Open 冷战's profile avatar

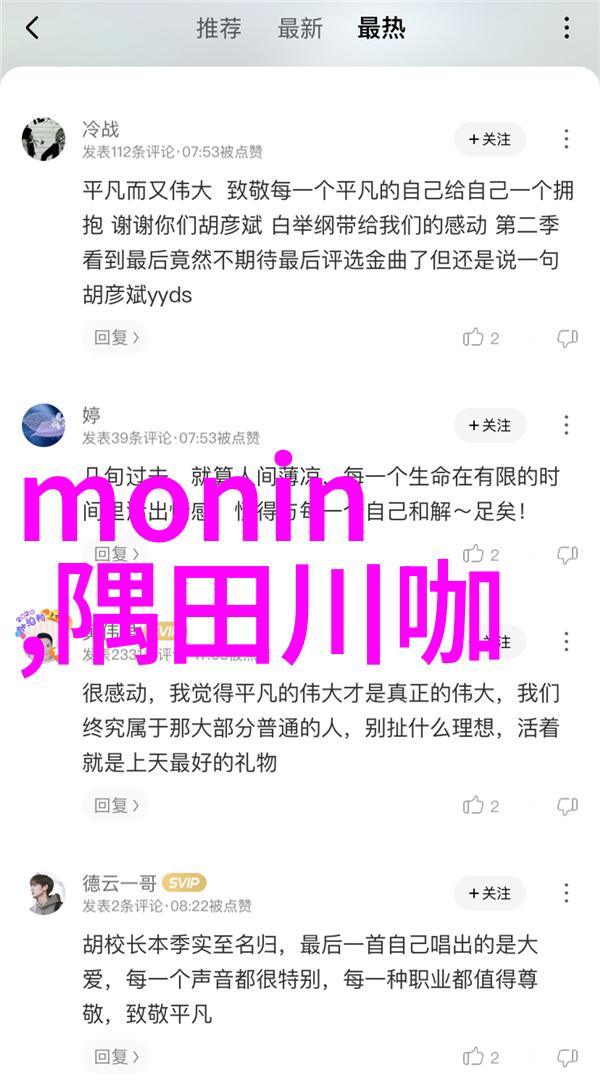click(x=43, y=140)
